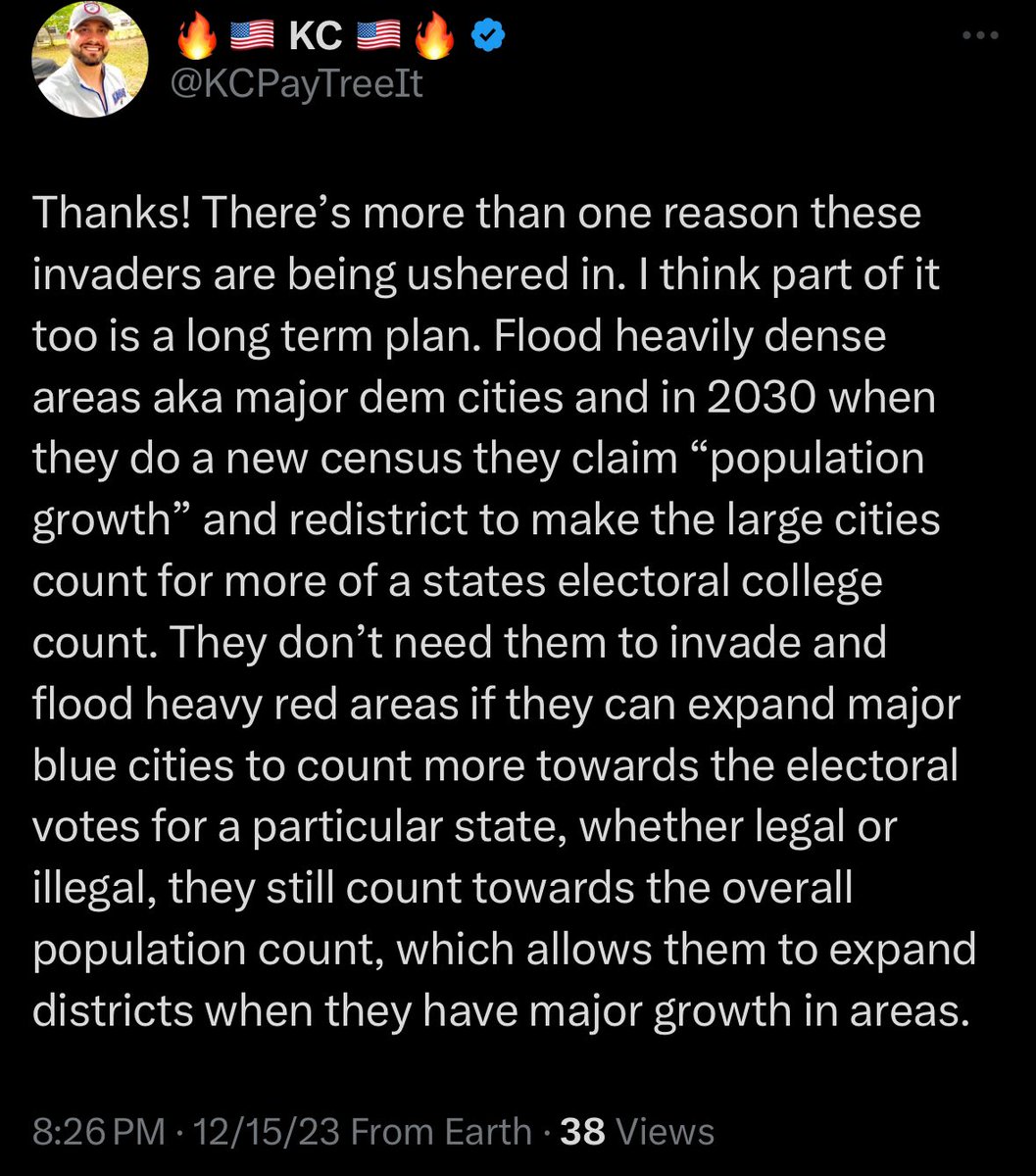View the 38 Views analytics
Image resolution: width=1036 pixels, height=1176 pixels.
[636, 1131]
